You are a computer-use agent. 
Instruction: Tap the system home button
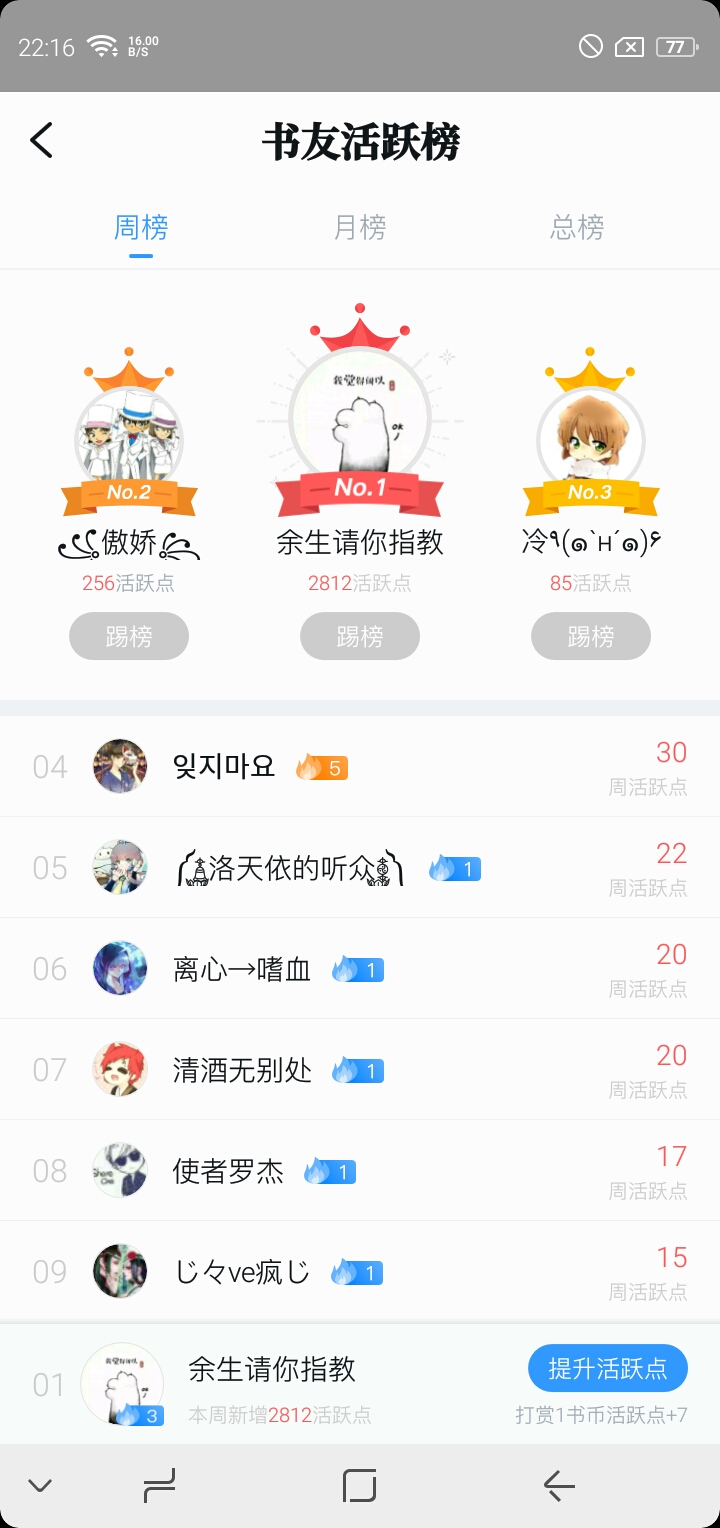click(359, 1486)
